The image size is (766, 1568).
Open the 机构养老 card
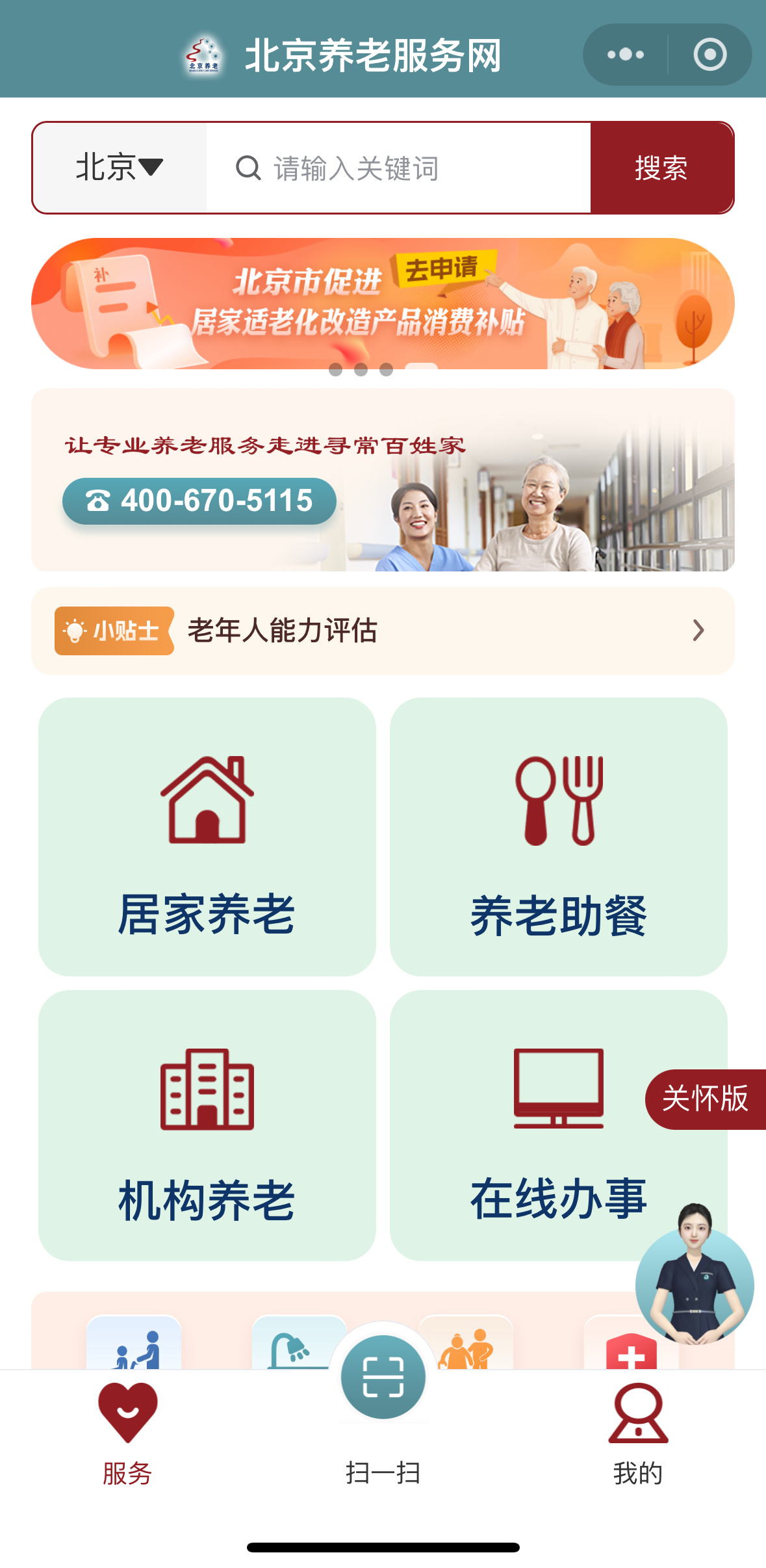click(207, 1125)
